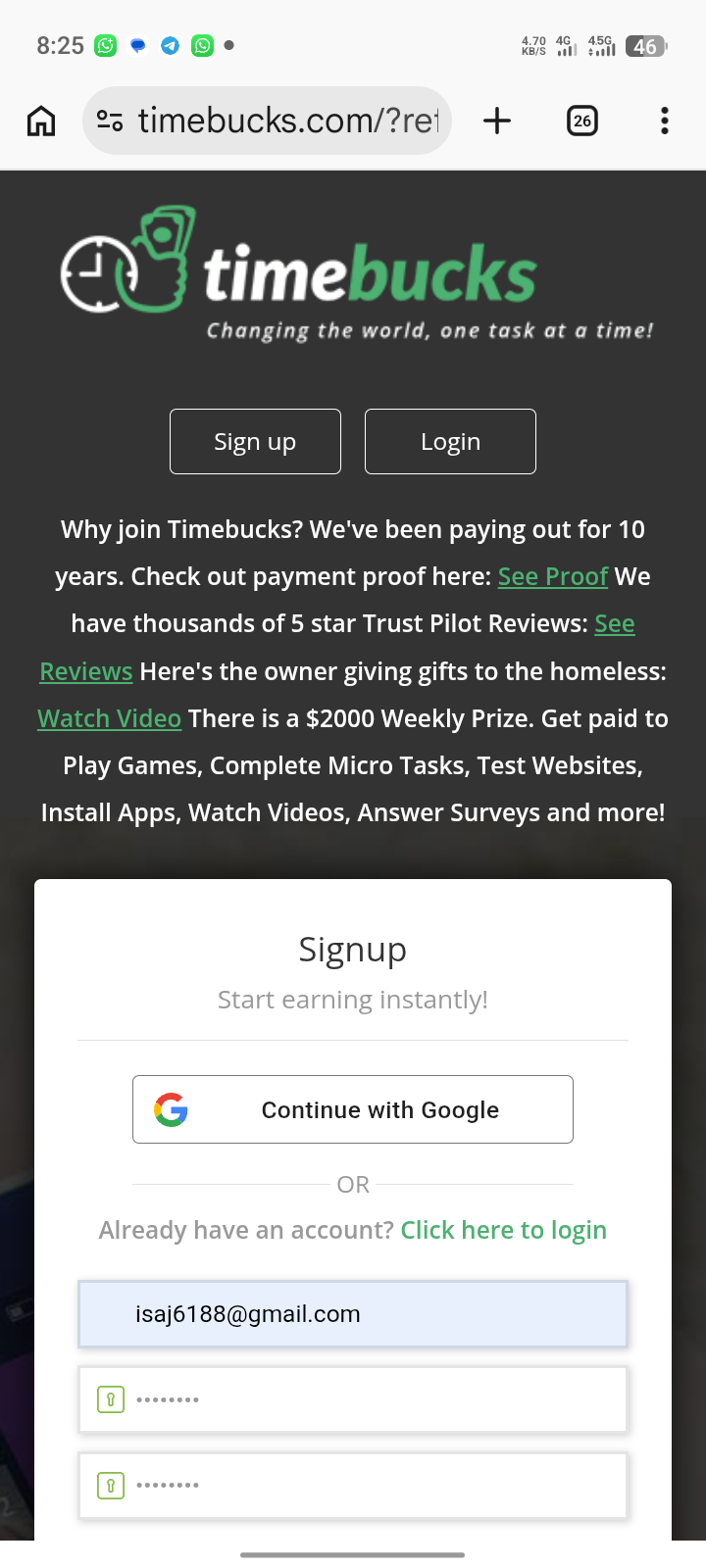The width and height of the screenshot is (706, 1568).
Task: Follow the Click here to login link
Action: [503, 1230]
